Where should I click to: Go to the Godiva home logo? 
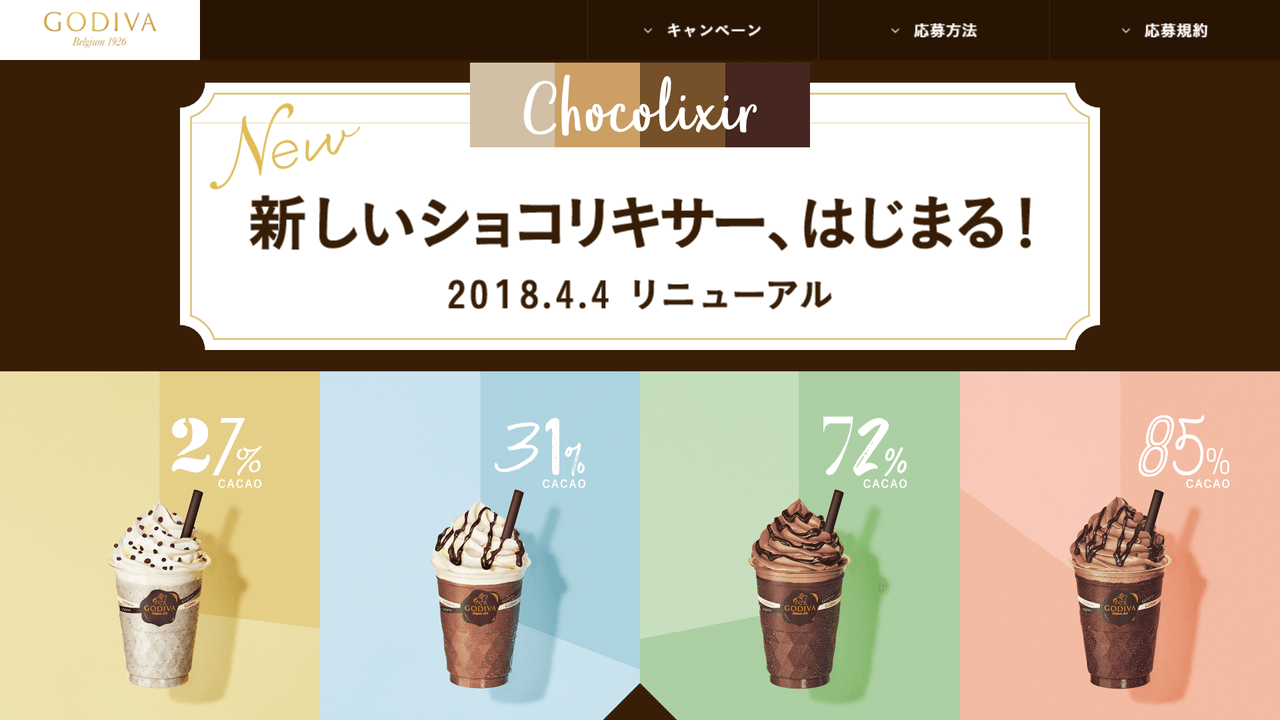tap(100, 30)
